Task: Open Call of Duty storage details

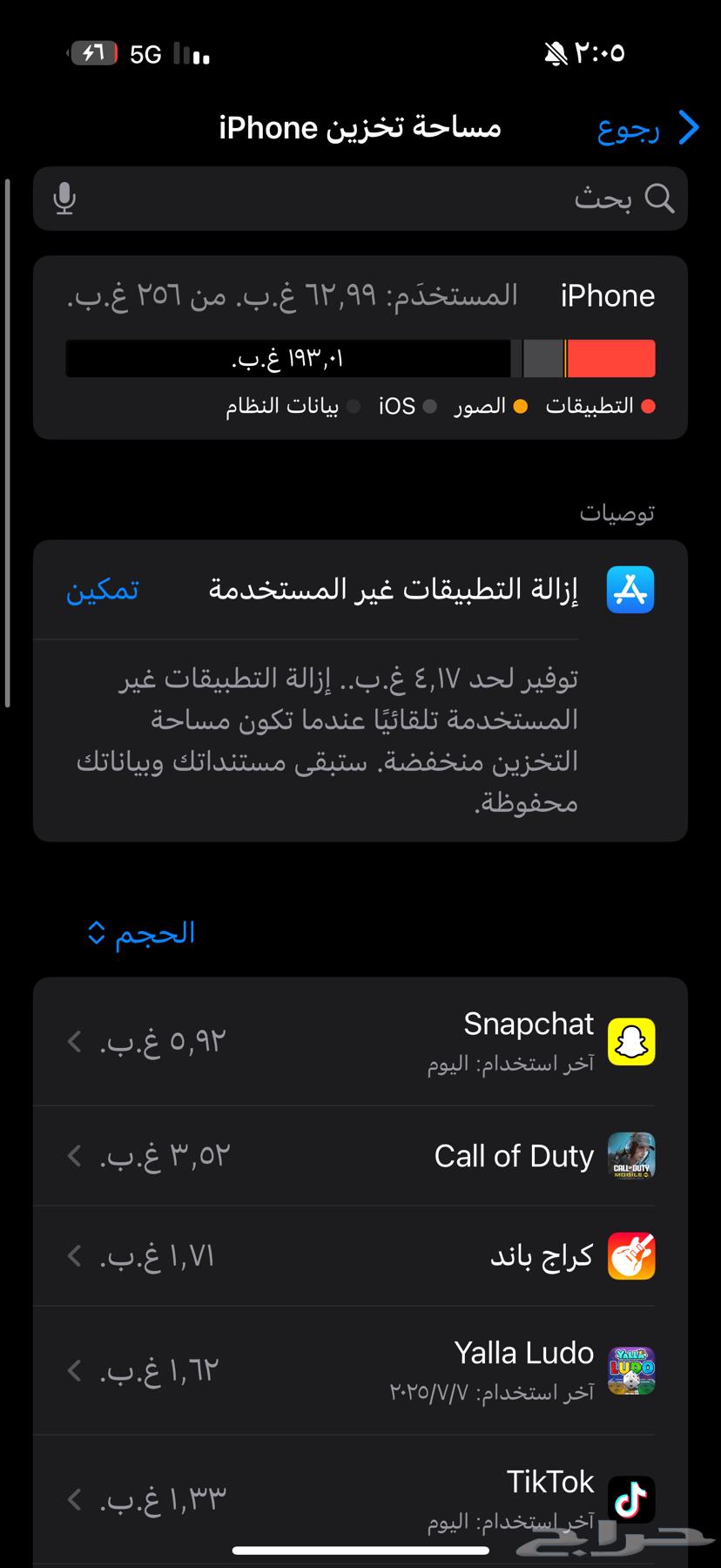Action: coord(360,1156)
